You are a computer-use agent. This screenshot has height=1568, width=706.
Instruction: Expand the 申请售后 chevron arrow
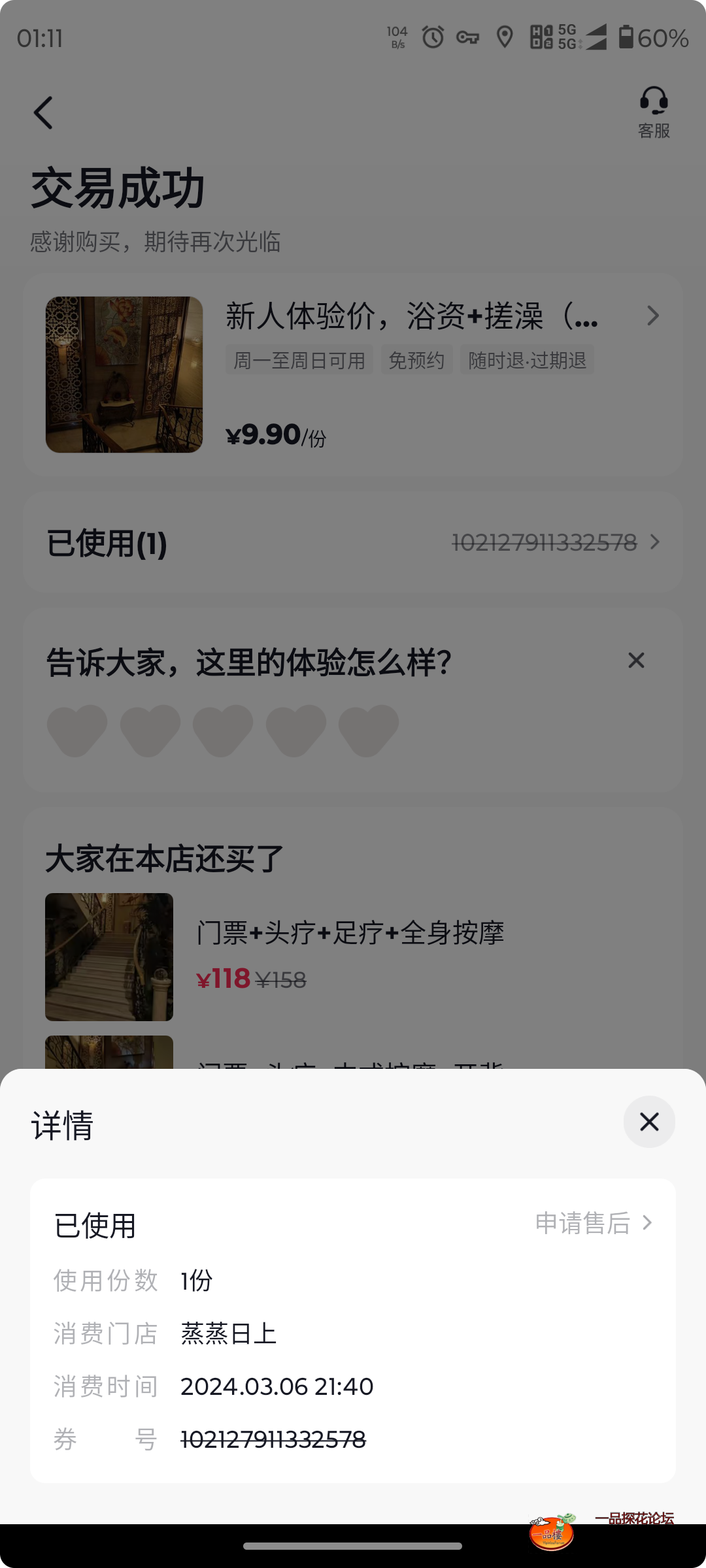pos(647,1223)
